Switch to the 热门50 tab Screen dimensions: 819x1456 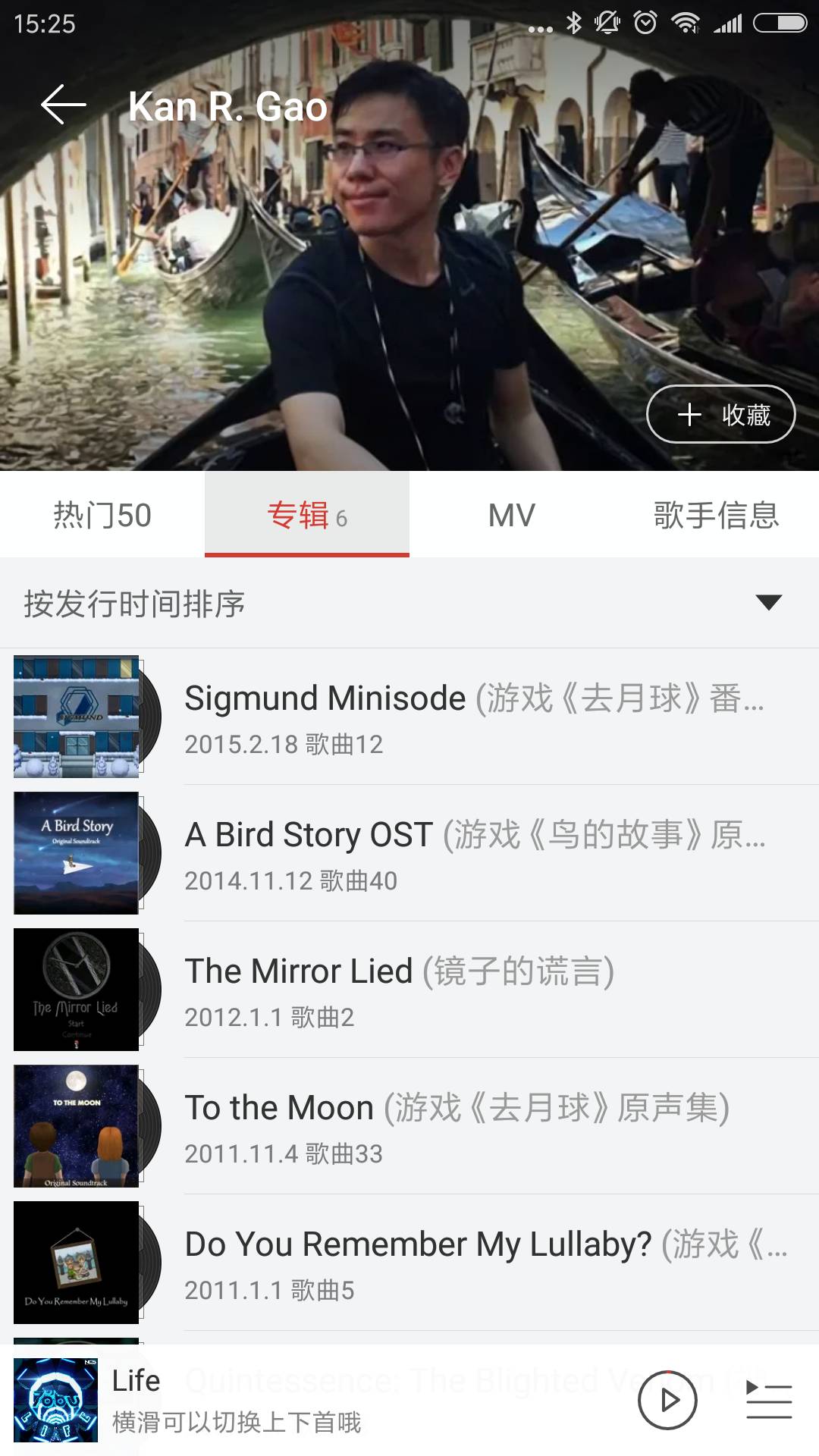coord(102,516)
